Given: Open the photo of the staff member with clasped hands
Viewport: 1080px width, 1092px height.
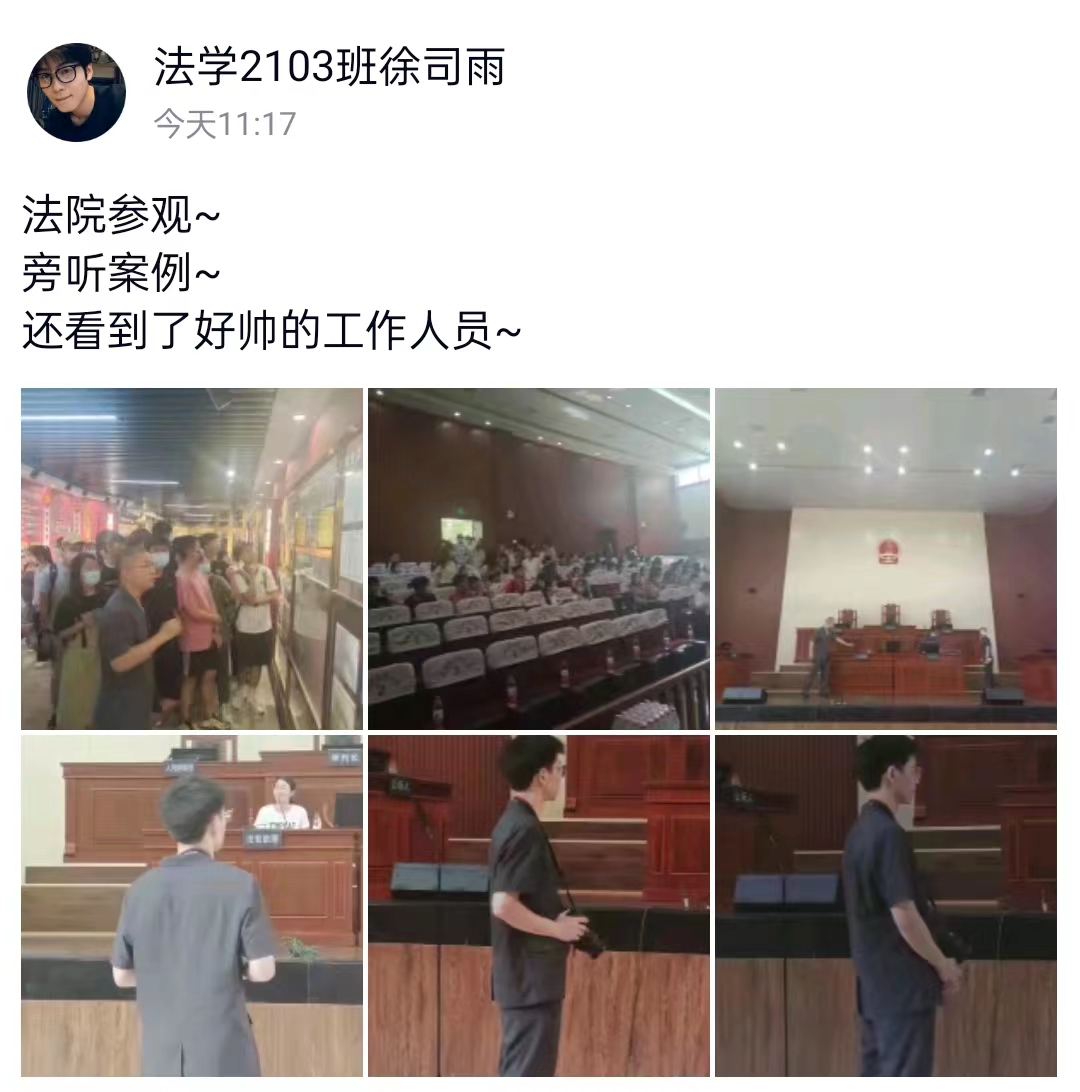Looking at the screenshot, I should 885,905.
